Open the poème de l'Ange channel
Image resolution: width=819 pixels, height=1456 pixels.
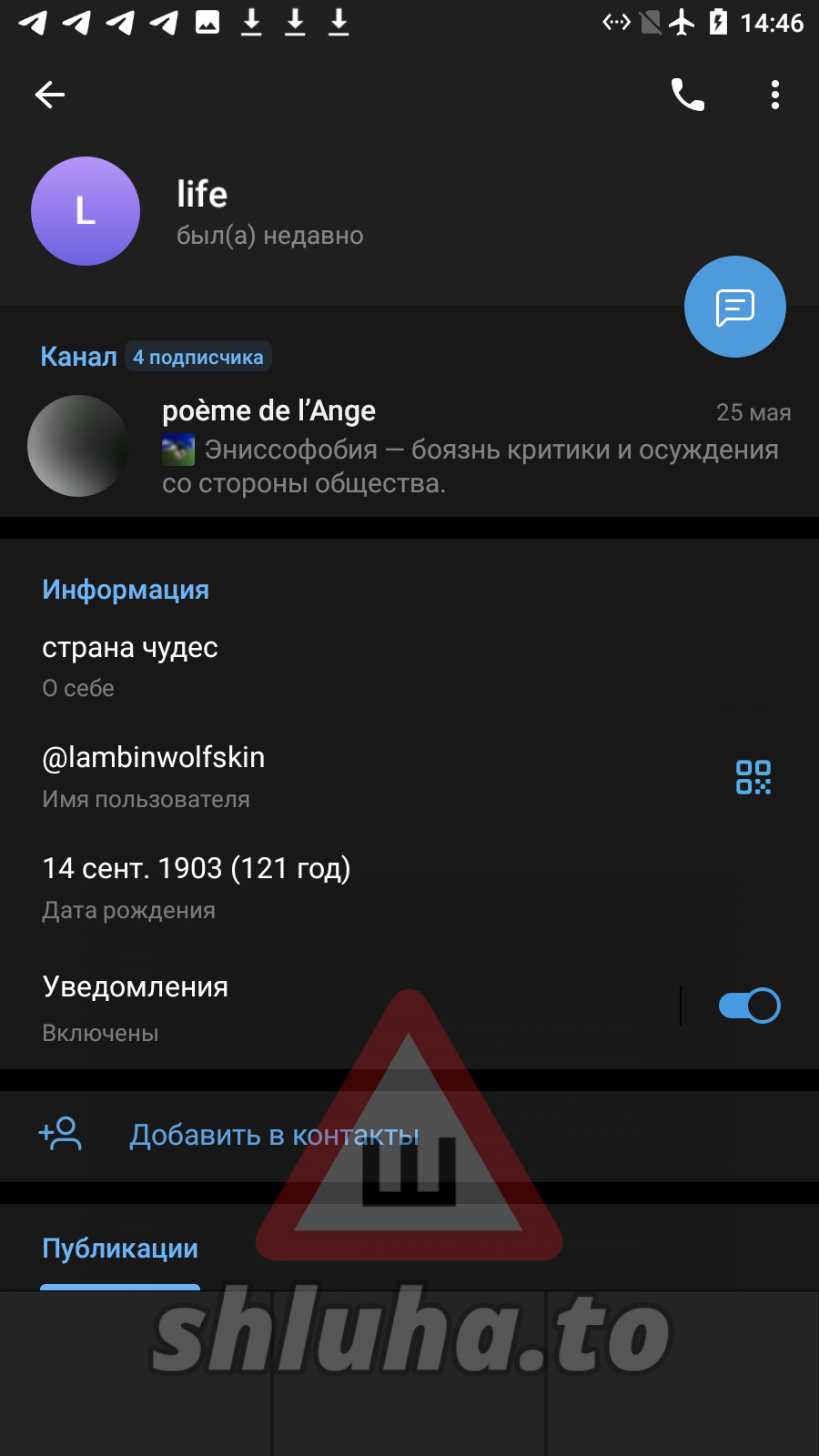point(409,446)
